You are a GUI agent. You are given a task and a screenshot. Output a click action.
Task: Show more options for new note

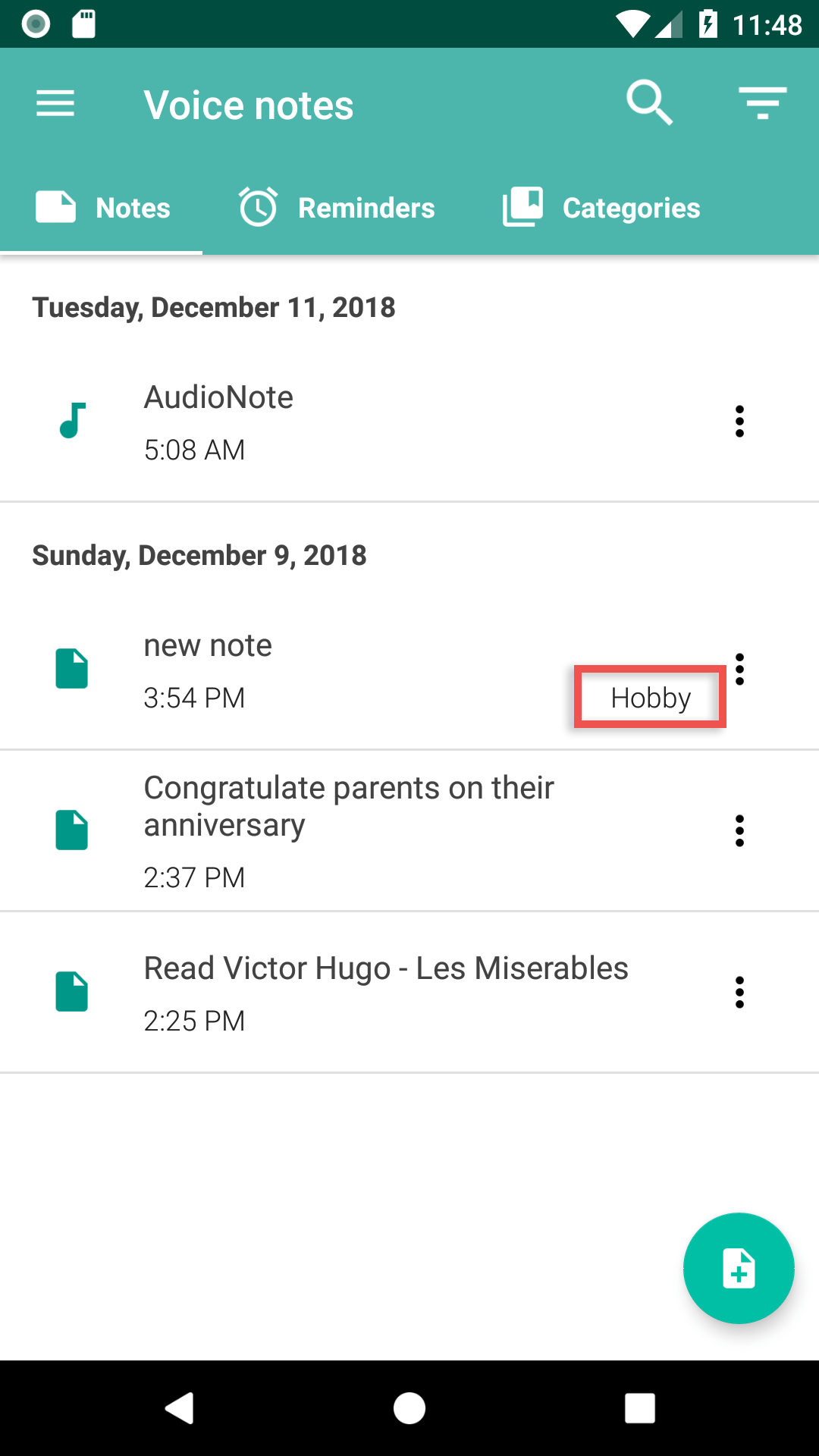pyautogui.click(x=739, y=669)
